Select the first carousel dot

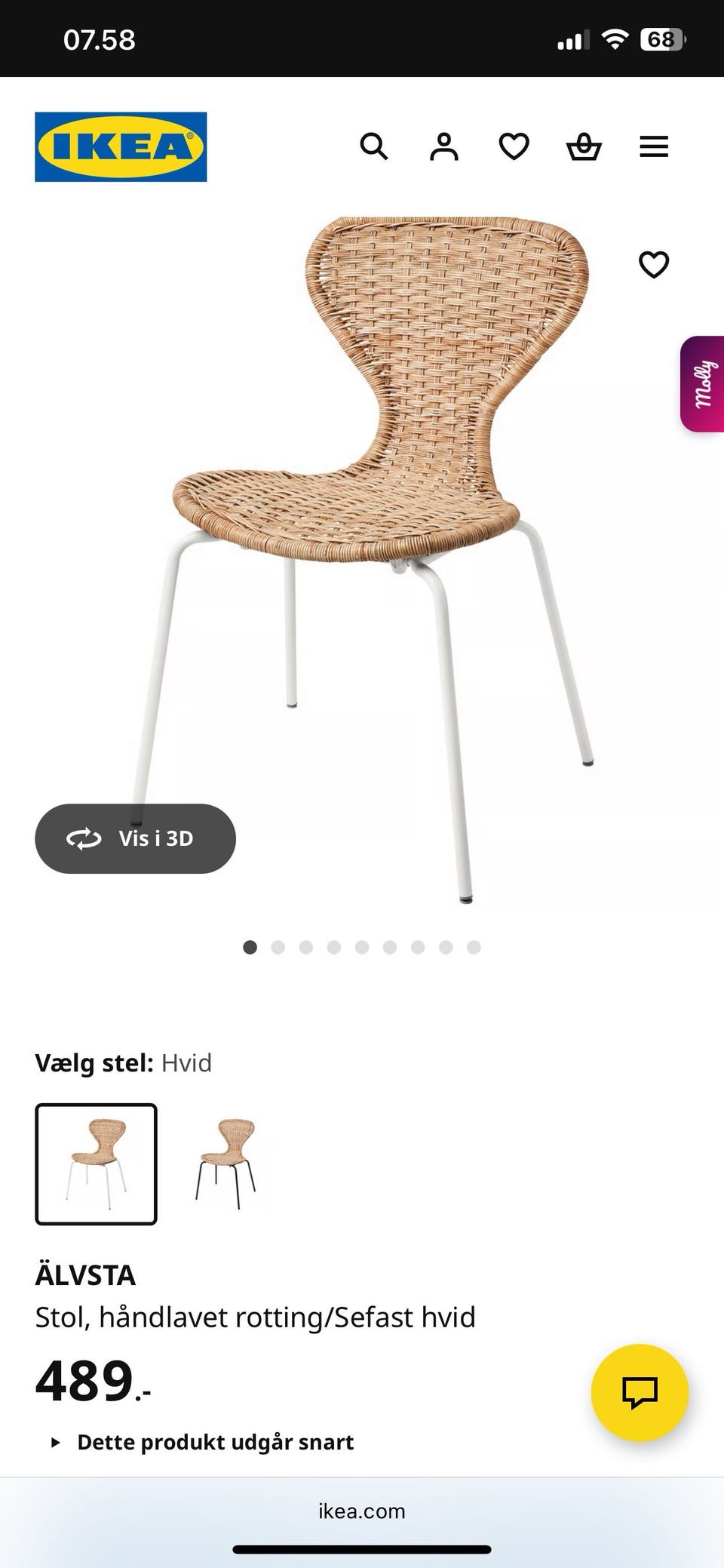pyautogui.click(x=249, y=946)
